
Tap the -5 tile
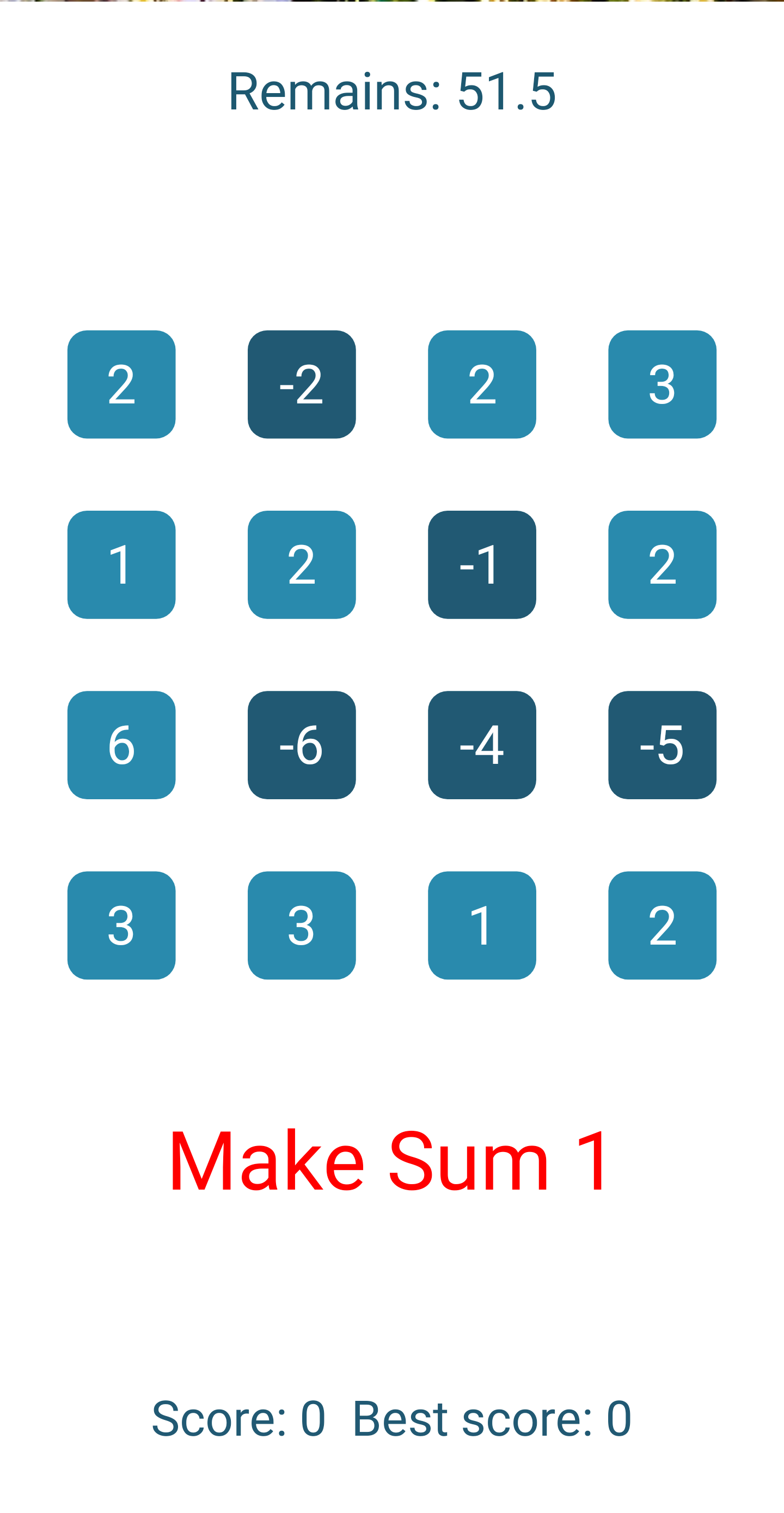click(662, 745)
